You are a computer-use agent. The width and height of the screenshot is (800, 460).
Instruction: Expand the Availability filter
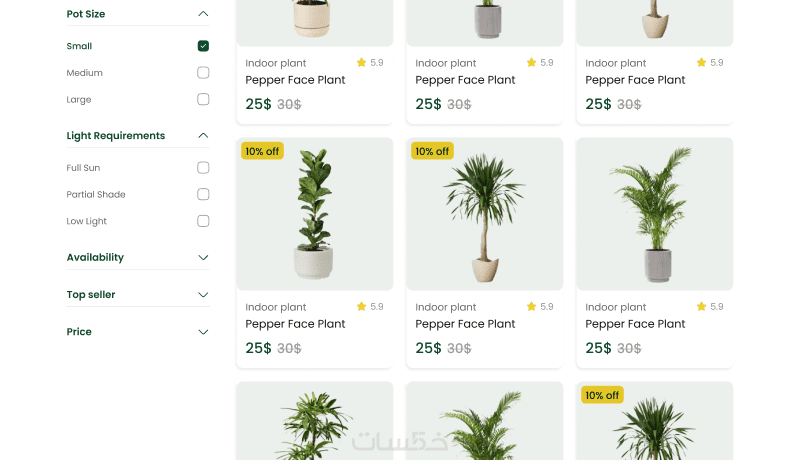(x=203, y=257)
